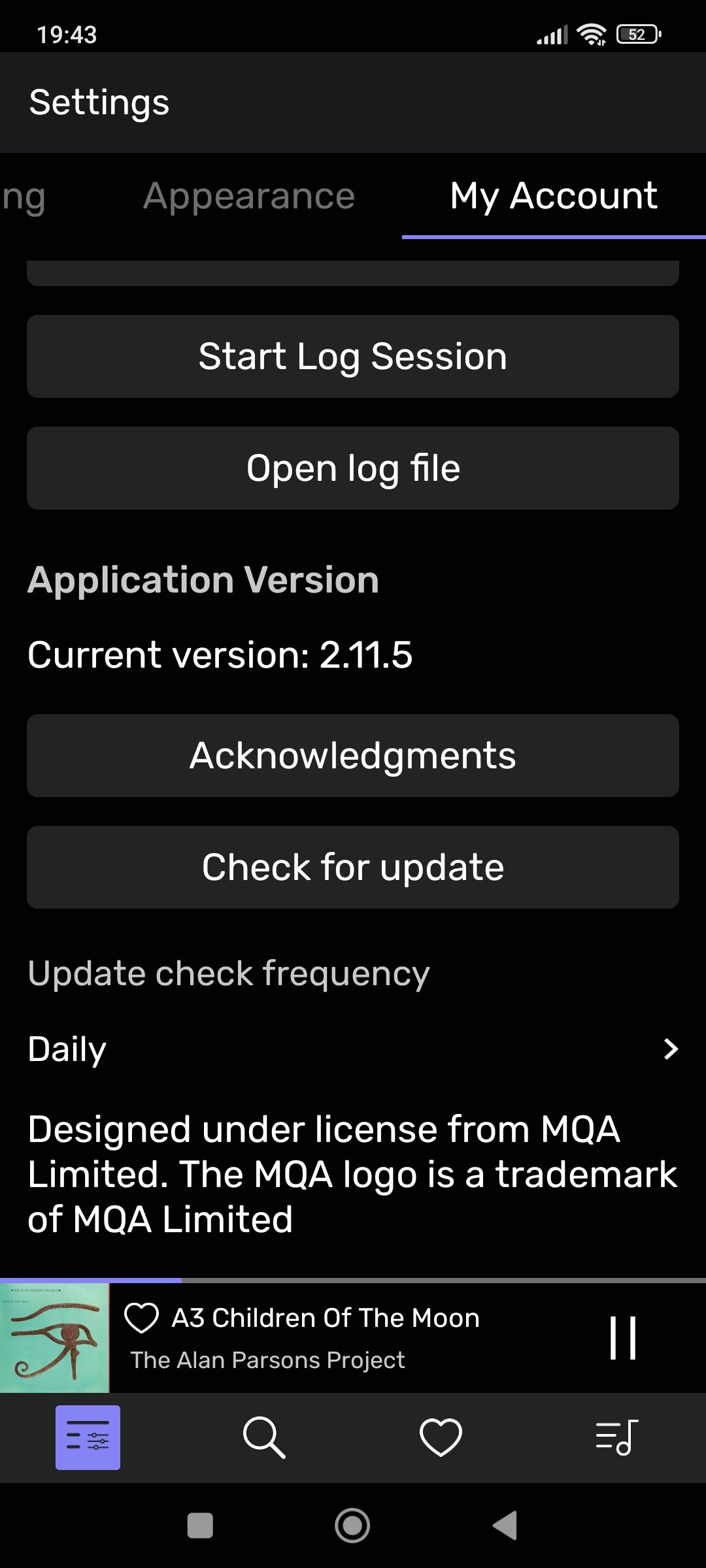Viewport: 706px width, 1568px height.
Task: Open the log file
Action: (353, 468)
